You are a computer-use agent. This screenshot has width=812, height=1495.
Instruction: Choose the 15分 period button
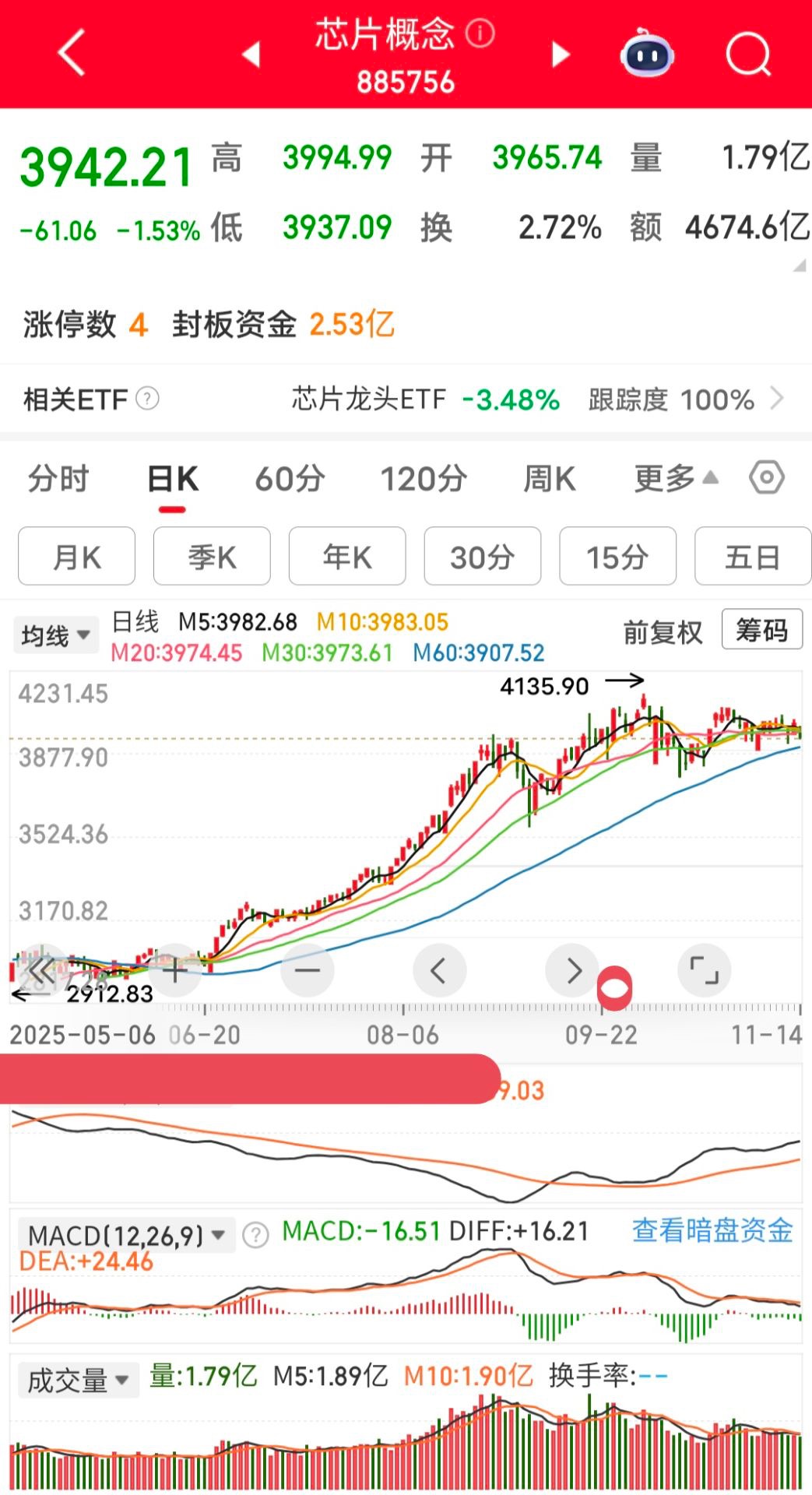tap(617, 557)
